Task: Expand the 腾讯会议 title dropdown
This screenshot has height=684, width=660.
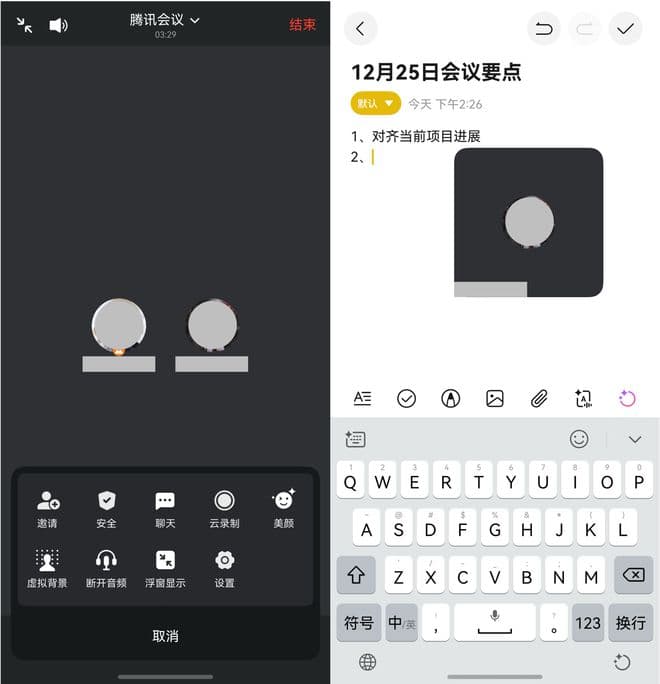Action: coord(165,20)
